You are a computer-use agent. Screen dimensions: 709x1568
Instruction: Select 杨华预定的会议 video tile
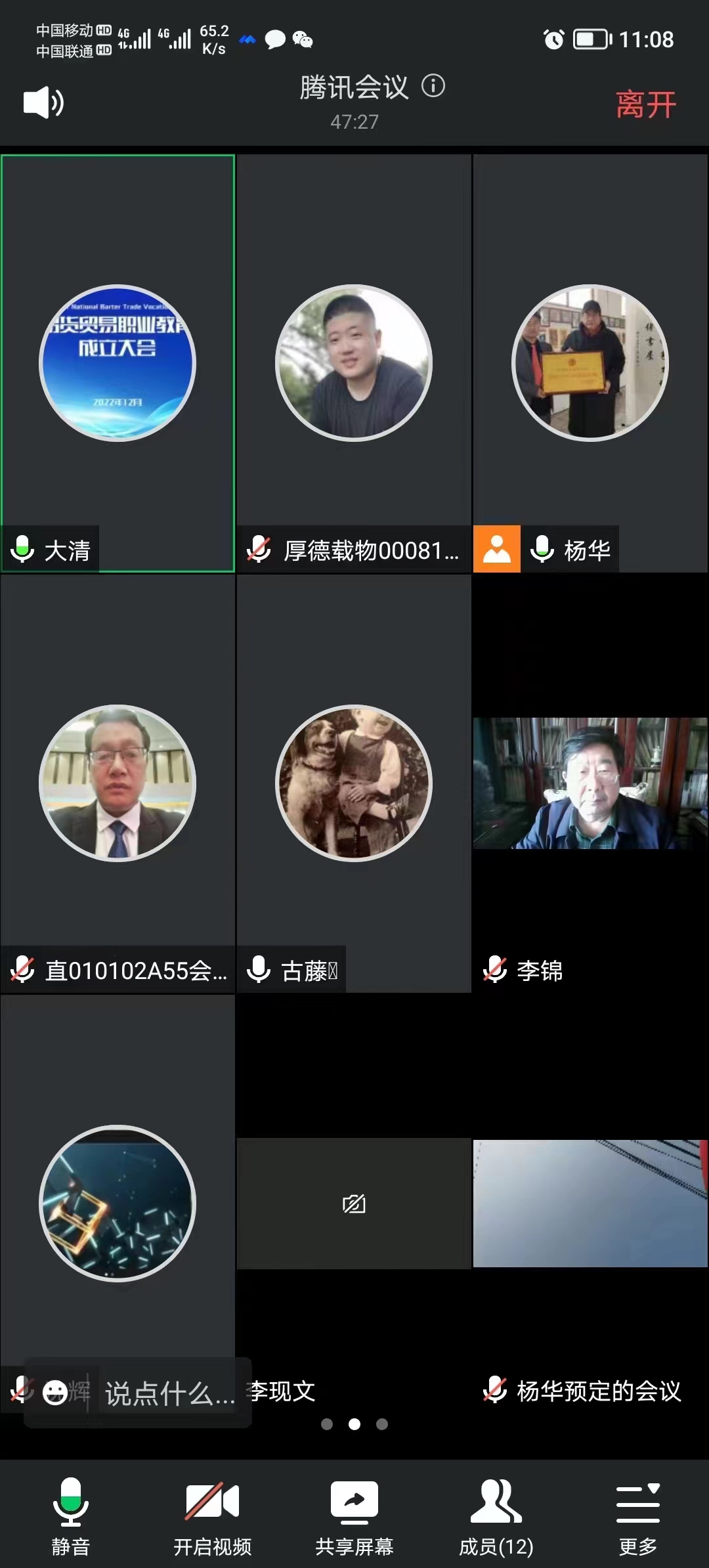(590, 1203)
